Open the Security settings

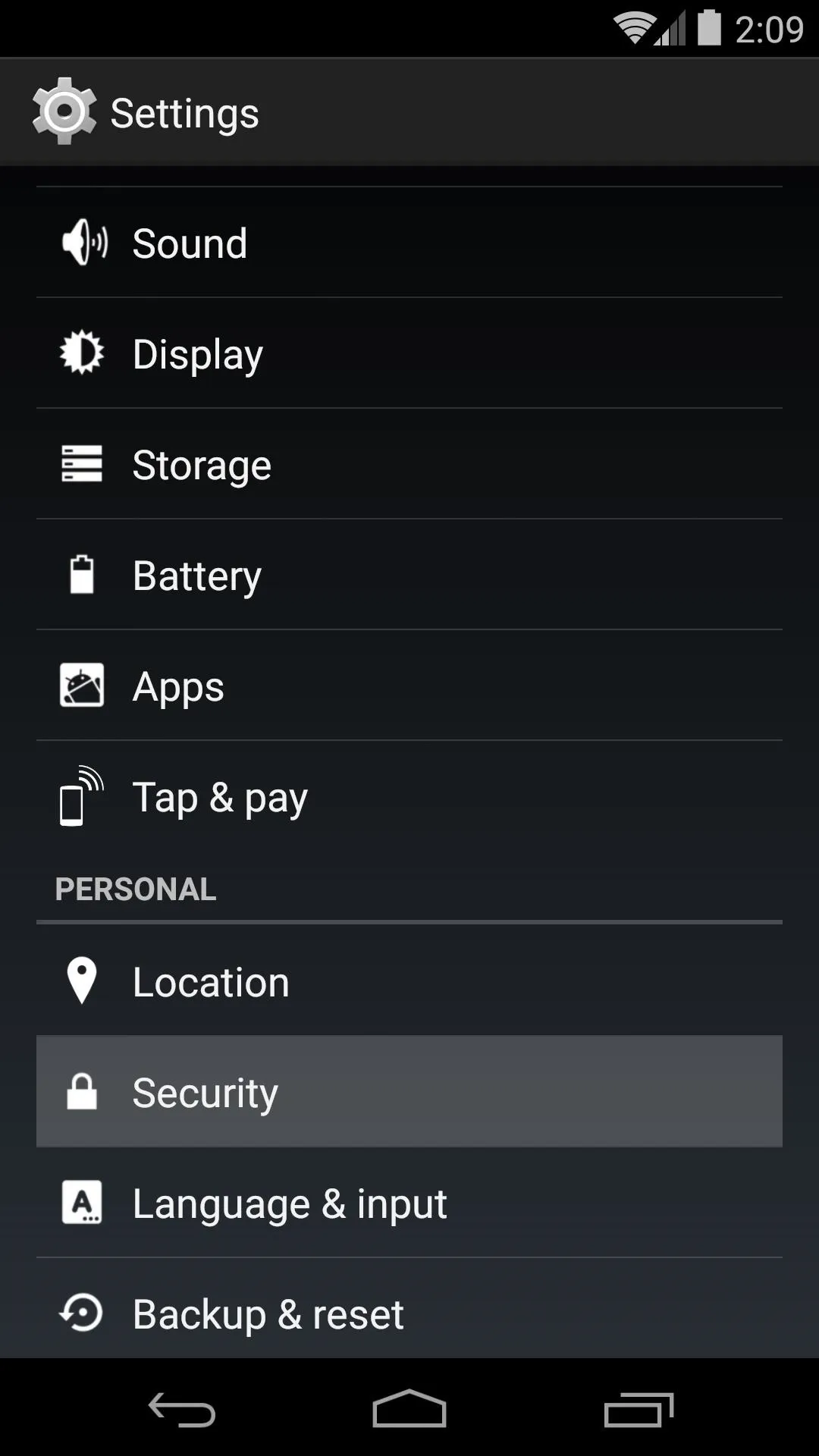[x=409, y=1092]
